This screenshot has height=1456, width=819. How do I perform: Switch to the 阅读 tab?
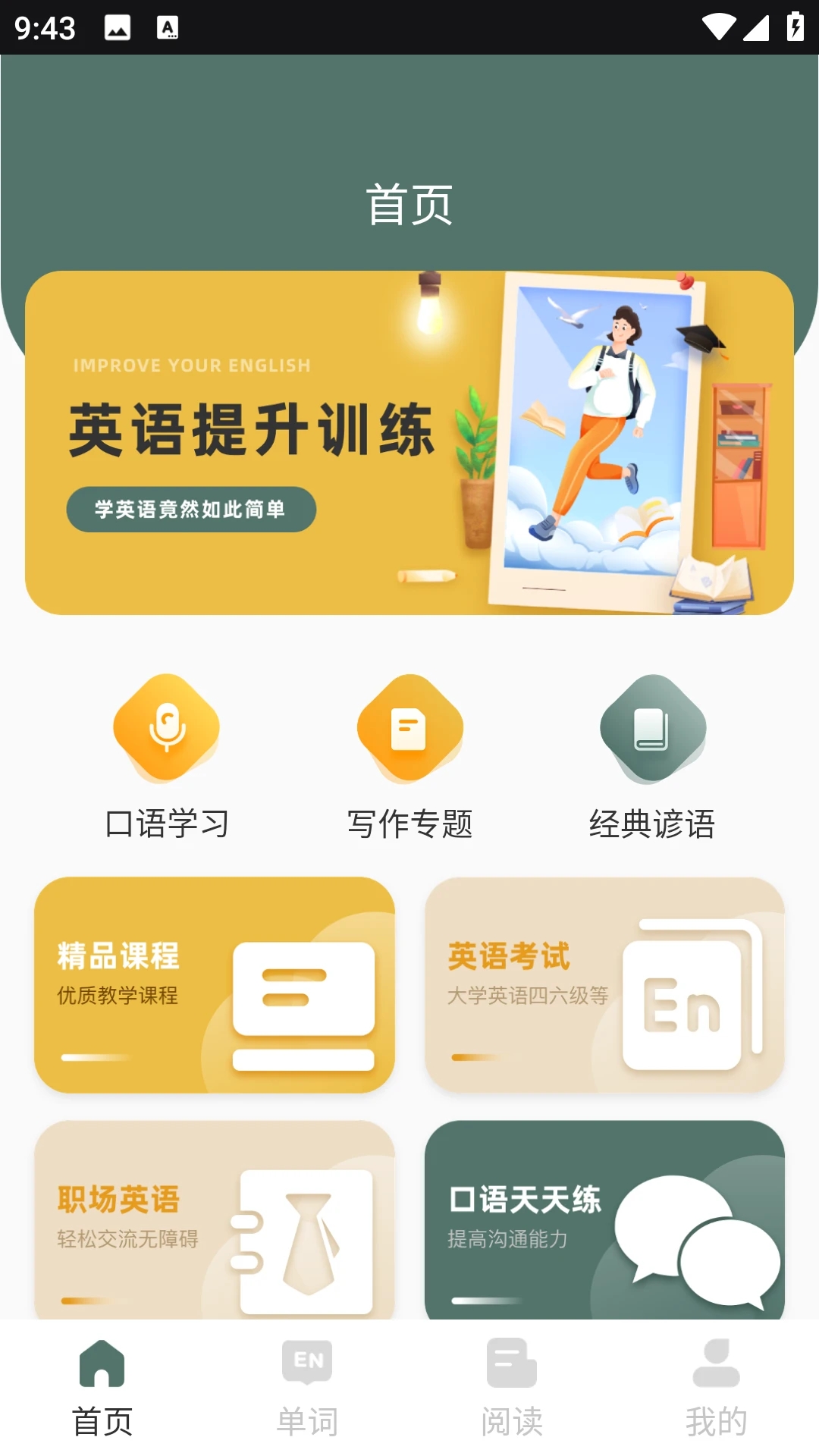click(512, 1388)
